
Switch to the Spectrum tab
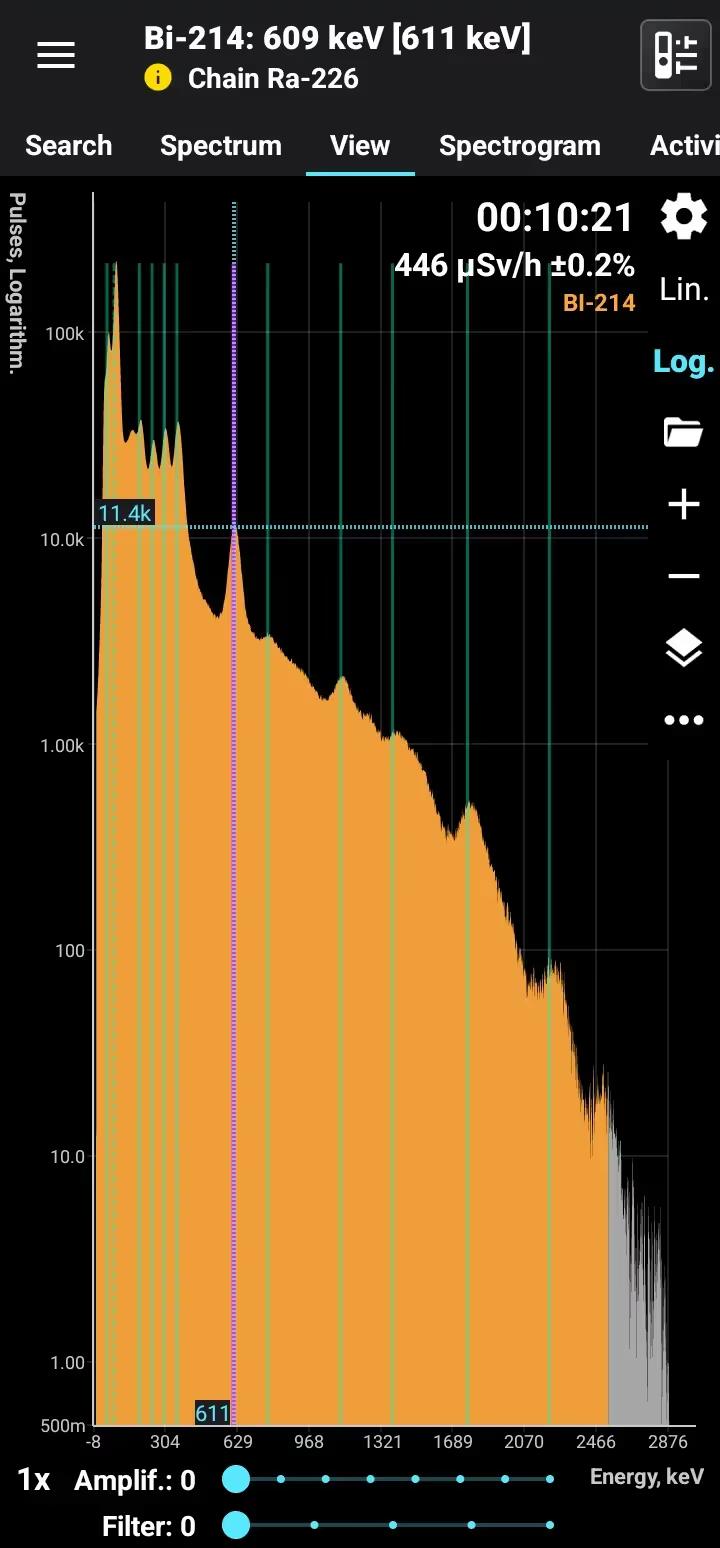pyautogui.click(x=221, y=146)
